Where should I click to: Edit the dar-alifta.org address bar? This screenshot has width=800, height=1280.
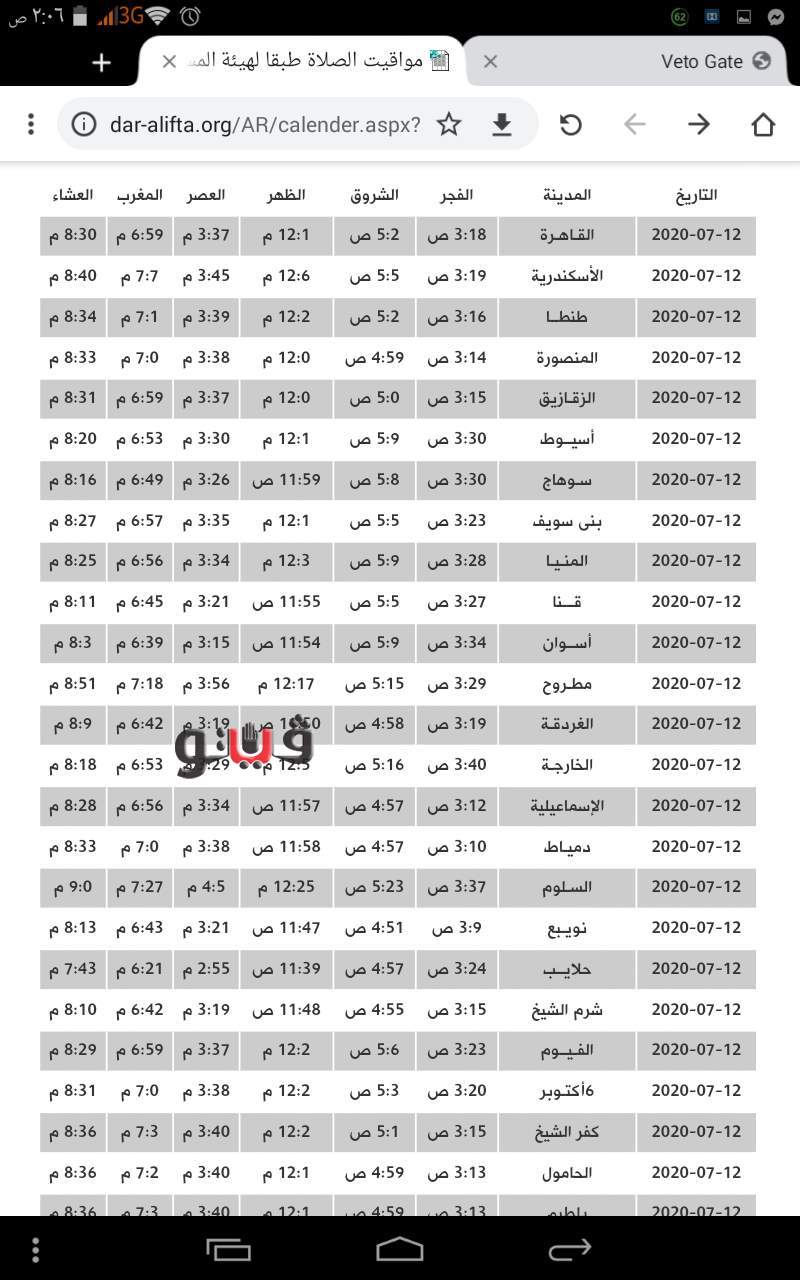265,124
